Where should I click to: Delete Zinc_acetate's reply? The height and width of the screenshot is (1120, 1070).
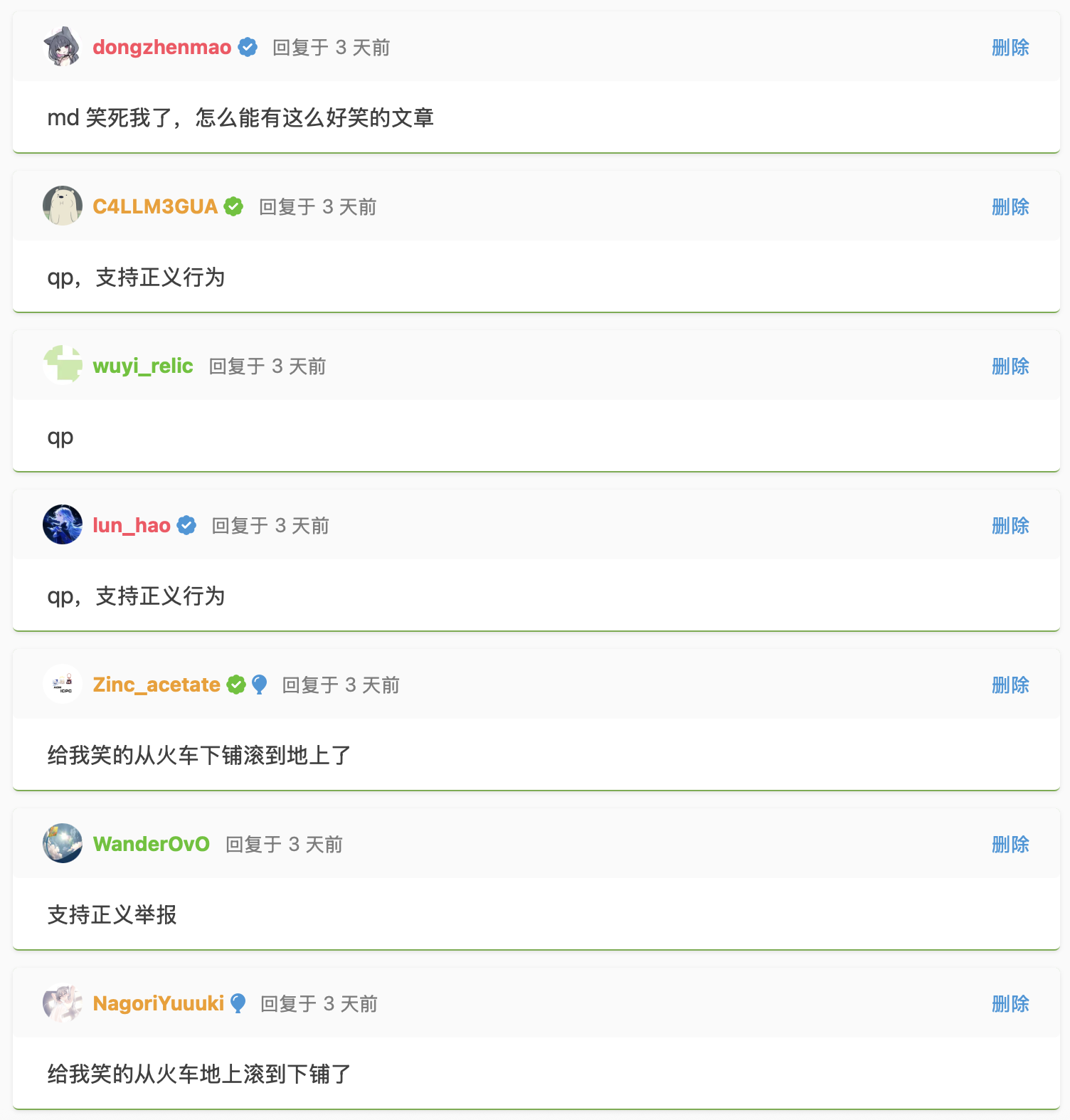click(x=1010, y=685)
